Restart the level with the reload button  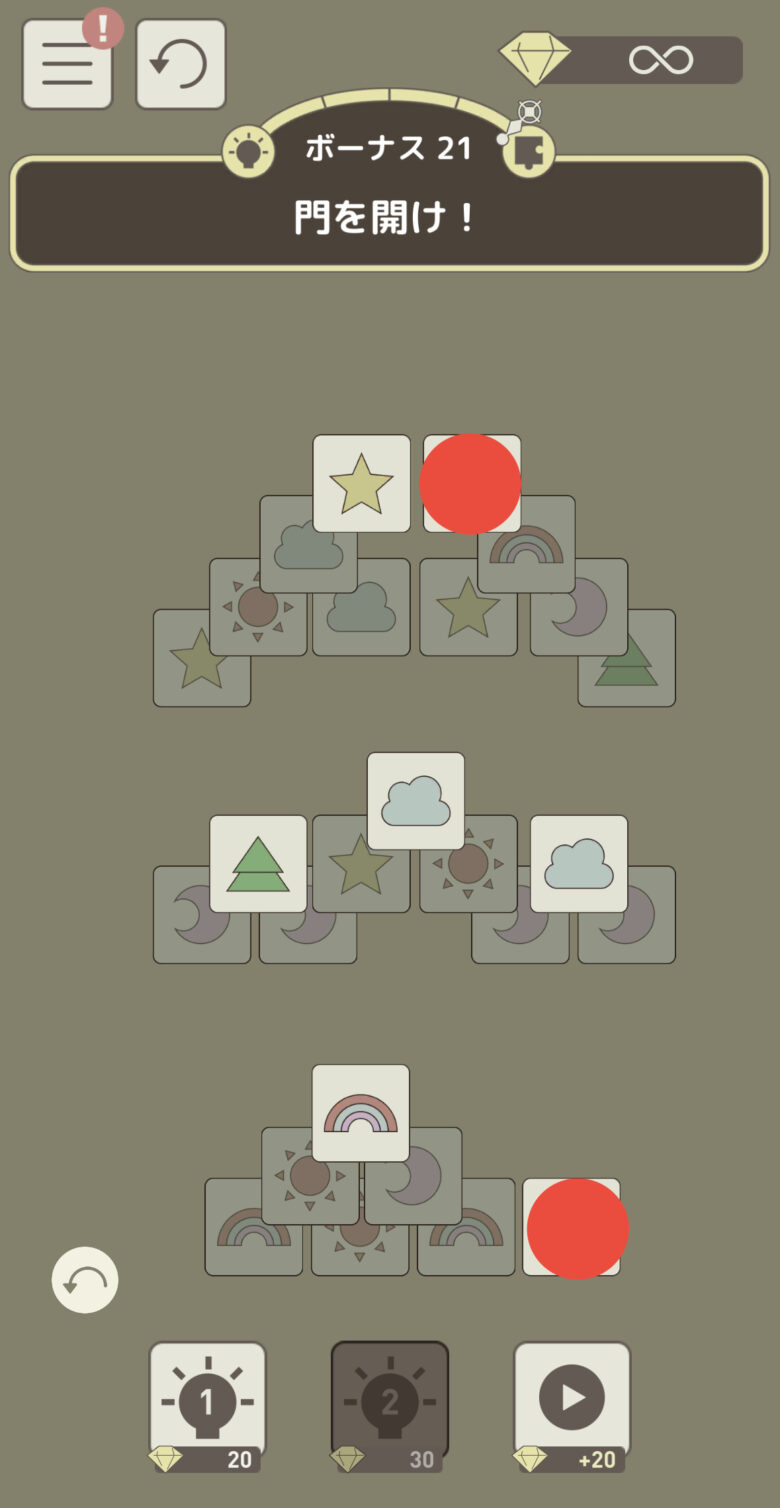[181, 64]
